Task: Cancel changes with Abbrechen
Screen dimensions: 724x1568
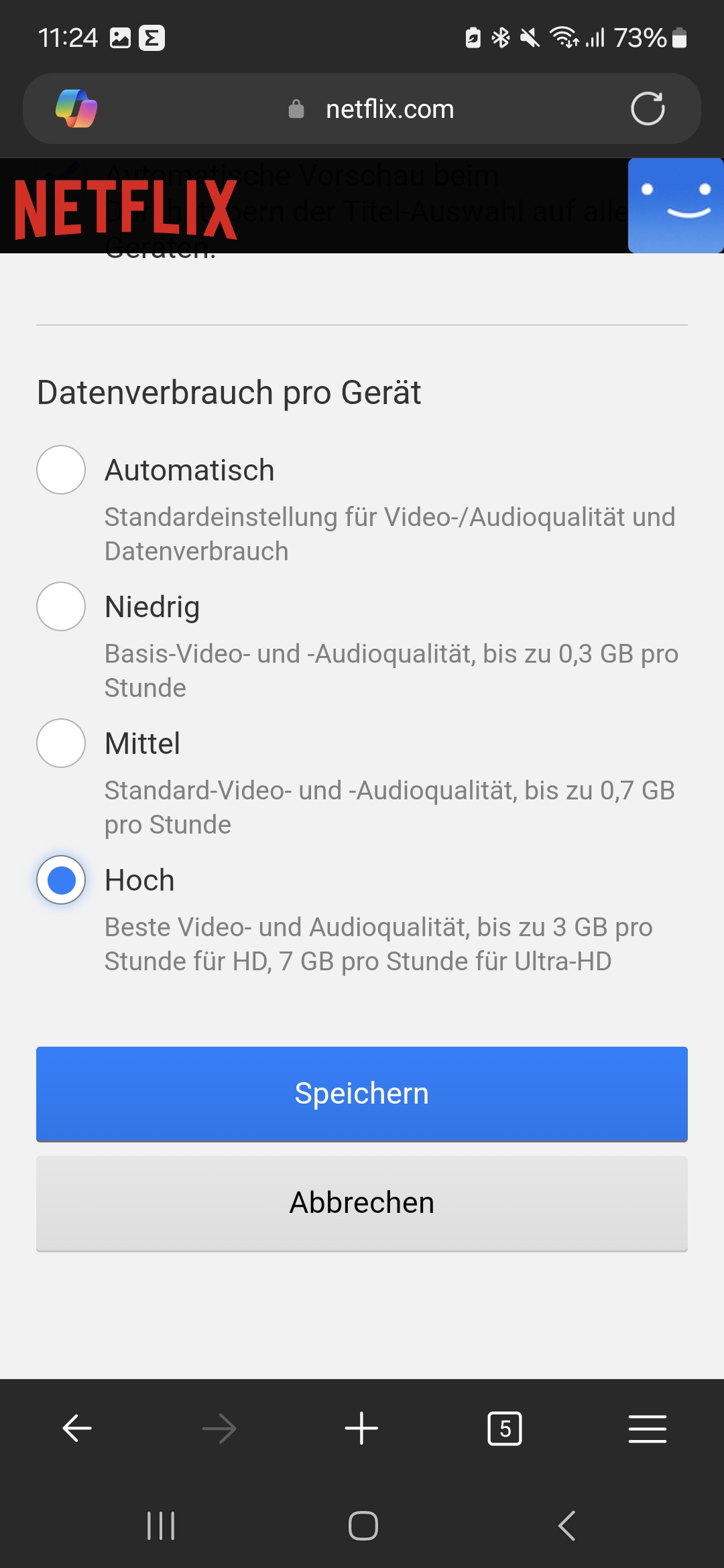Action: [x=362, y=1203]
